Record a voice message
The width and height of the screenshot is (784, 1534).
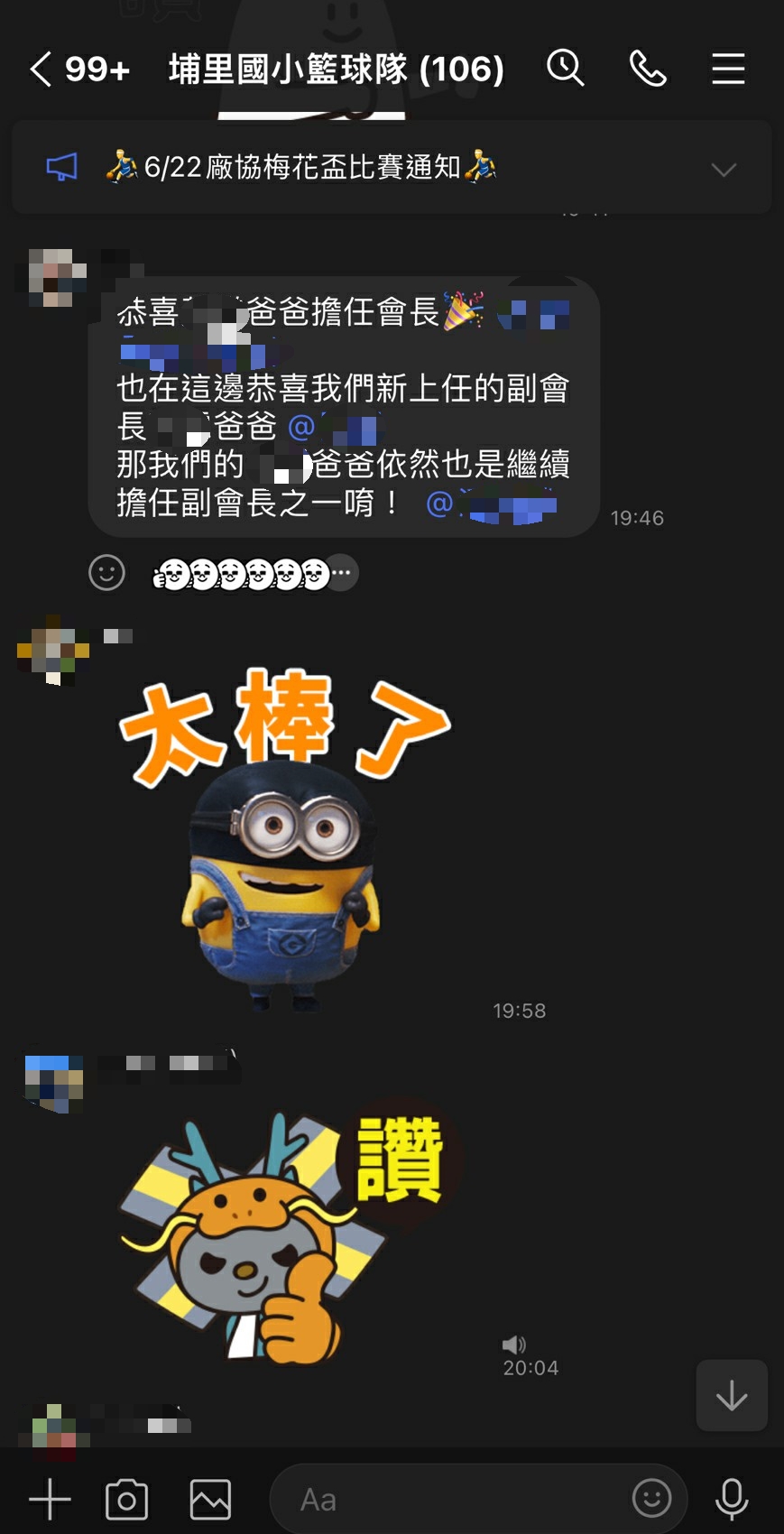click(x=731, y=1500)
